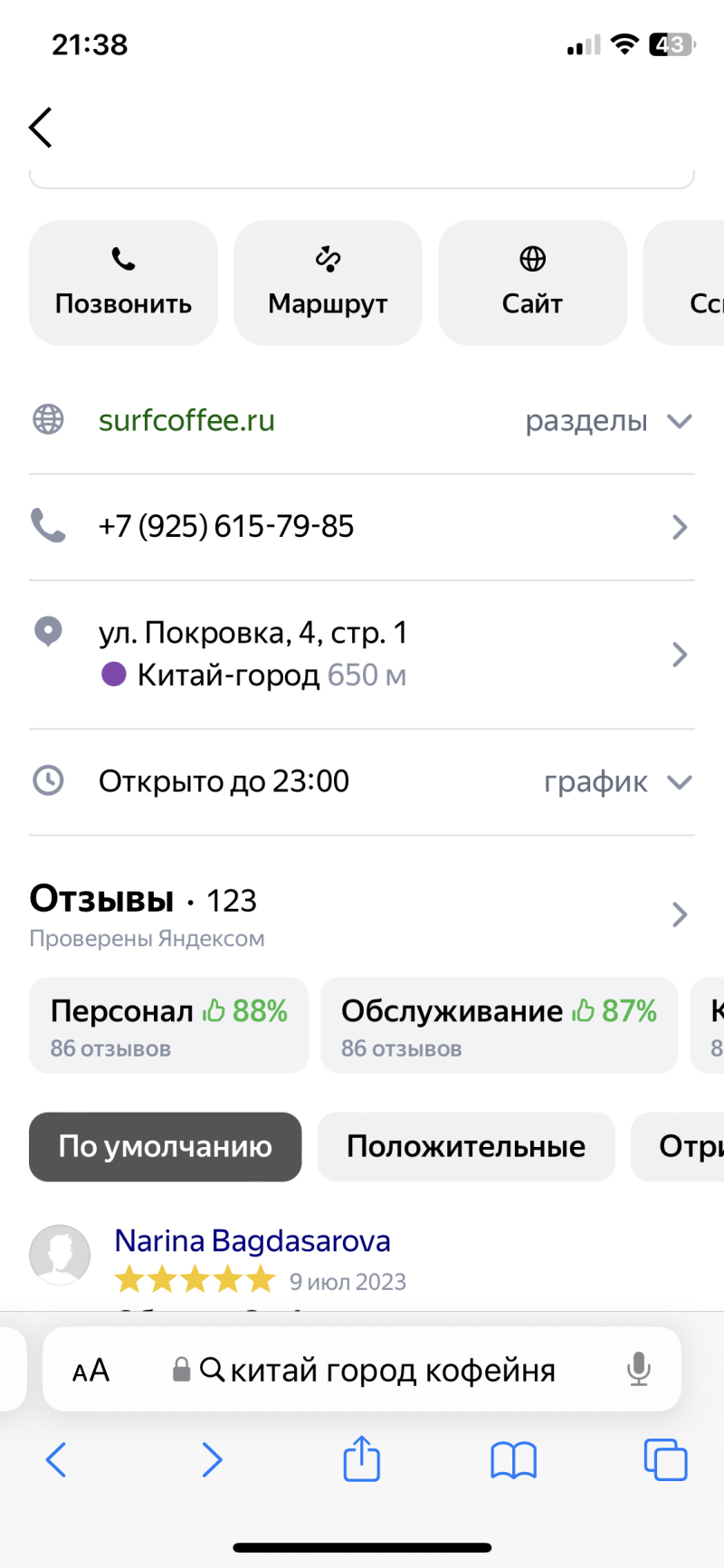Share the page from Safari toolbar
This screenshot has width=724, height=1568.
pos(361,1459)
